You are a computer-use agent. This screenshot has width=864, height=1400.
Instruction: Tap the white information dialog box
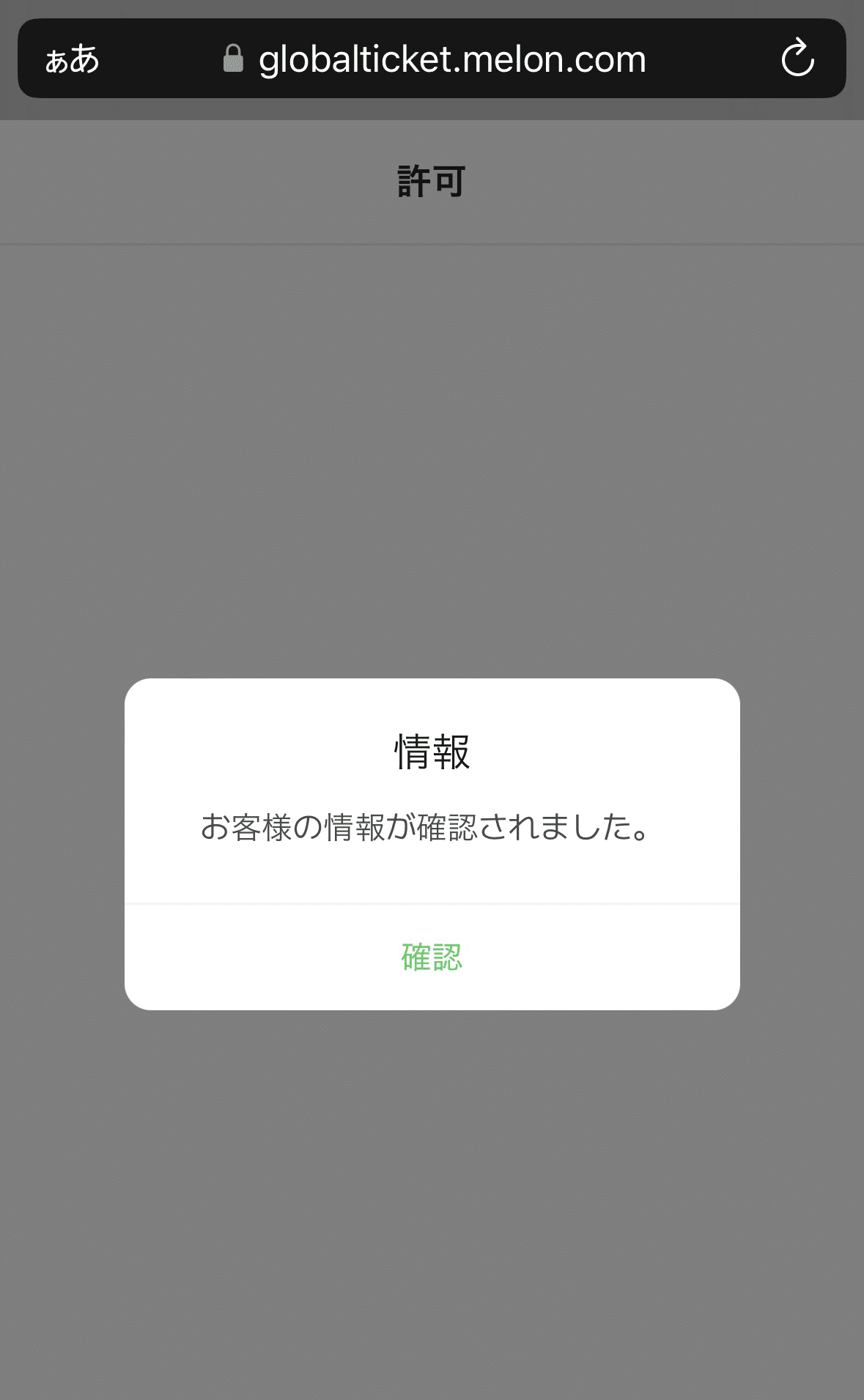click(432, 842)
